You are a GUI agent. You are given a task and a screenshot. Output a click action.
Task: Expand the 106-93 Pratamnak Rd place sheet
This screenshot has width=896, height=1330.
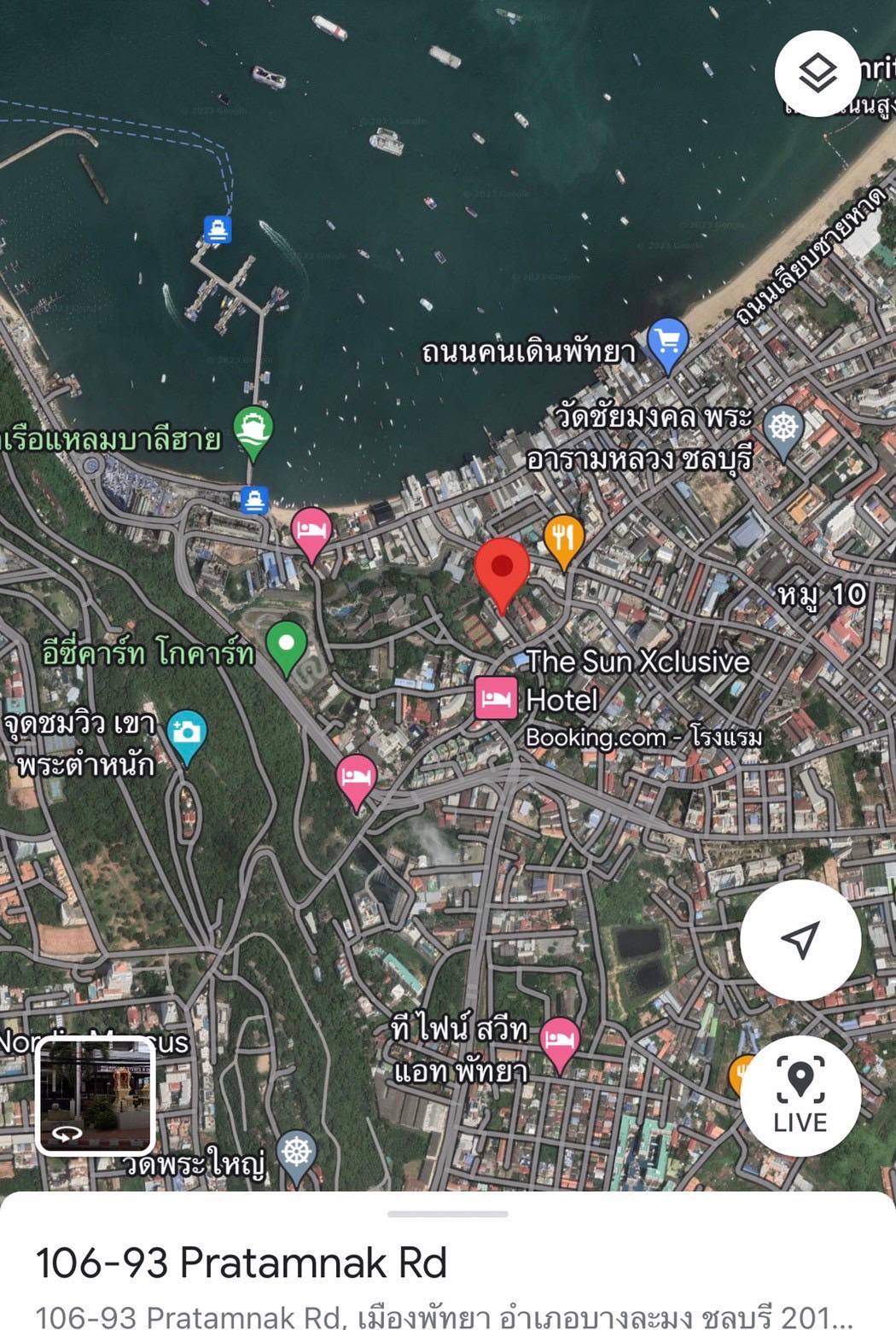click(x=447, y=1214)
